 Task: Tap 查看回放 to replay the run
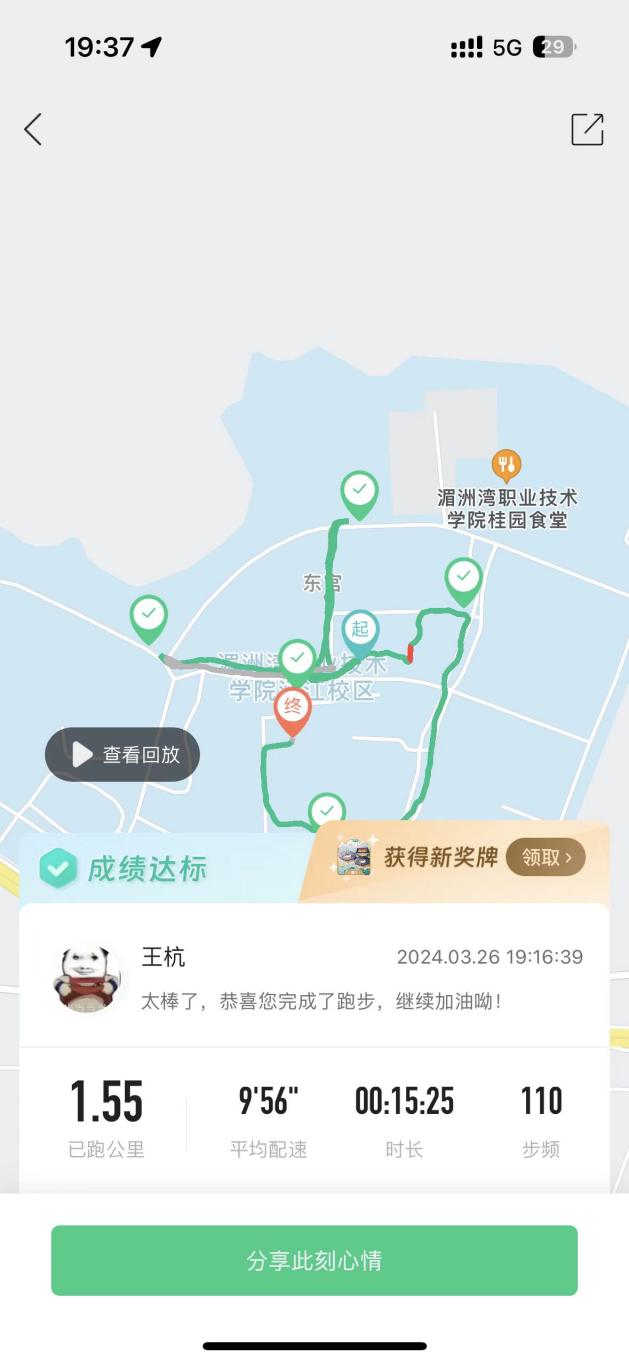coord(122,755)
